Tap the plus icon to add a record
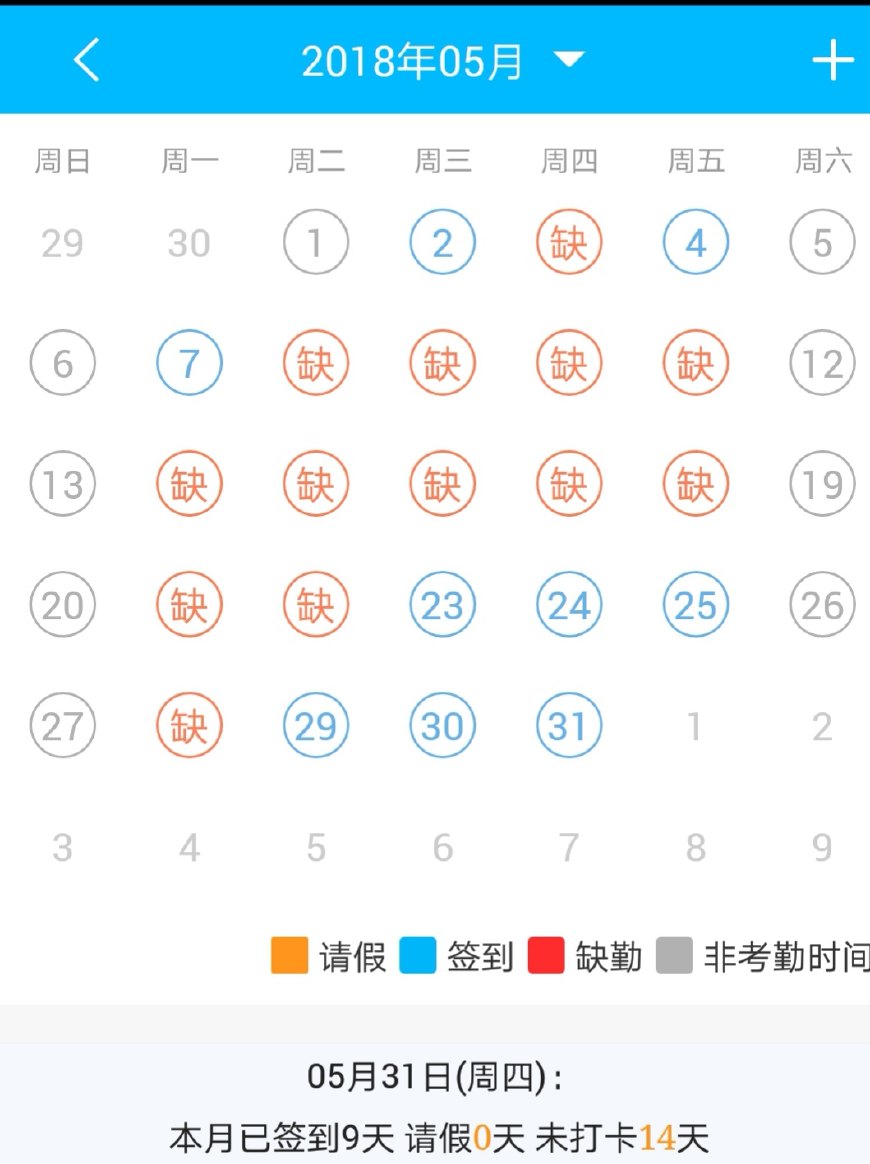870x1164 pixels. click(x=833, y=59)
